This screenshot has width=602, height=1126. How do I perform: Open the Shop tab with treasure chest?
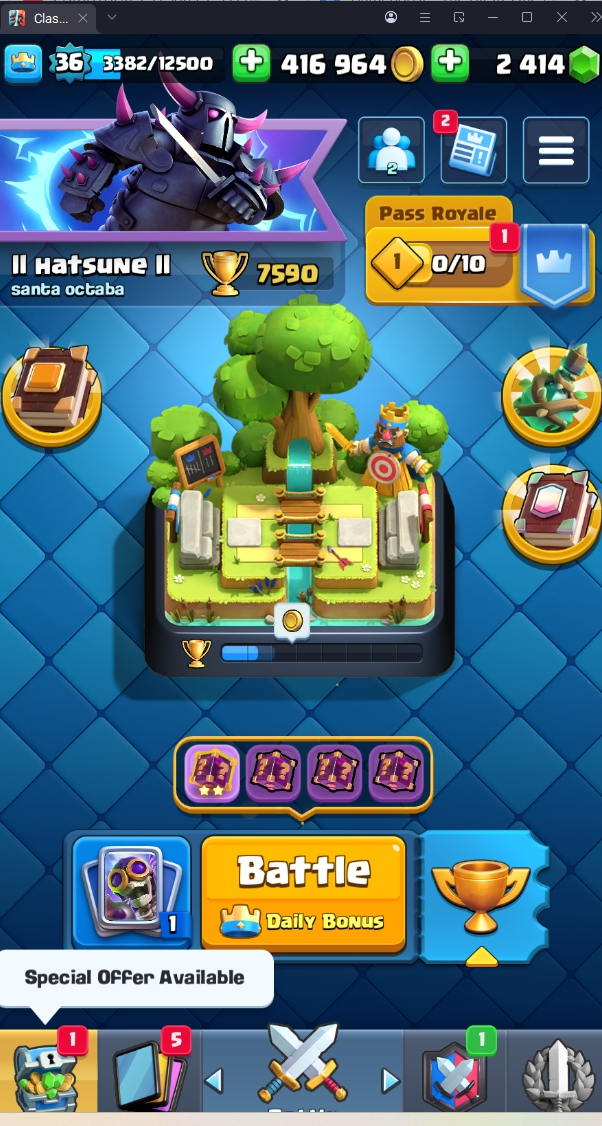[x=47, y=1071]
